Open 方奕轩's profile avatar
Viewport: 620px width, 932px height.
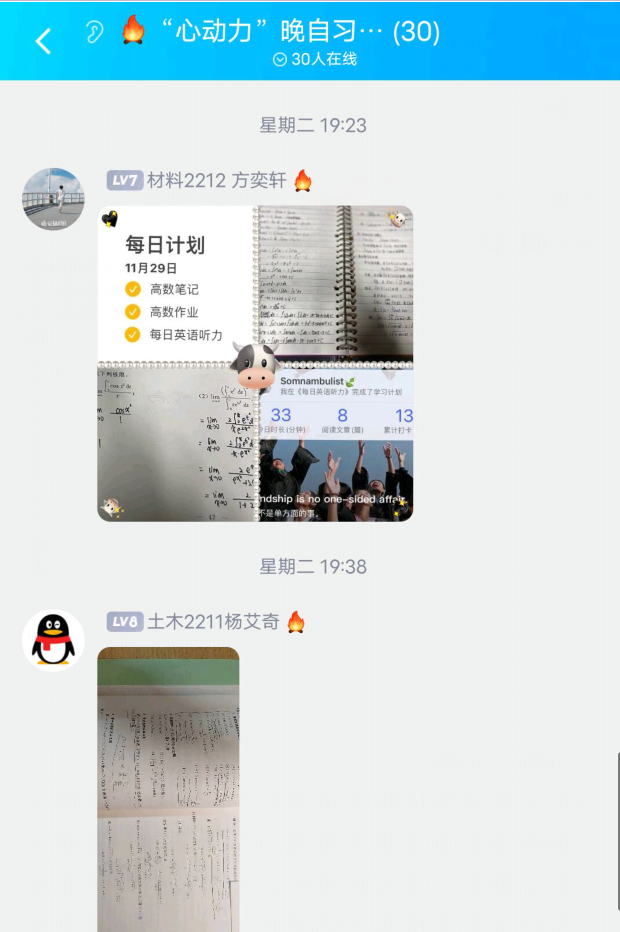click(x=53, y=199)
